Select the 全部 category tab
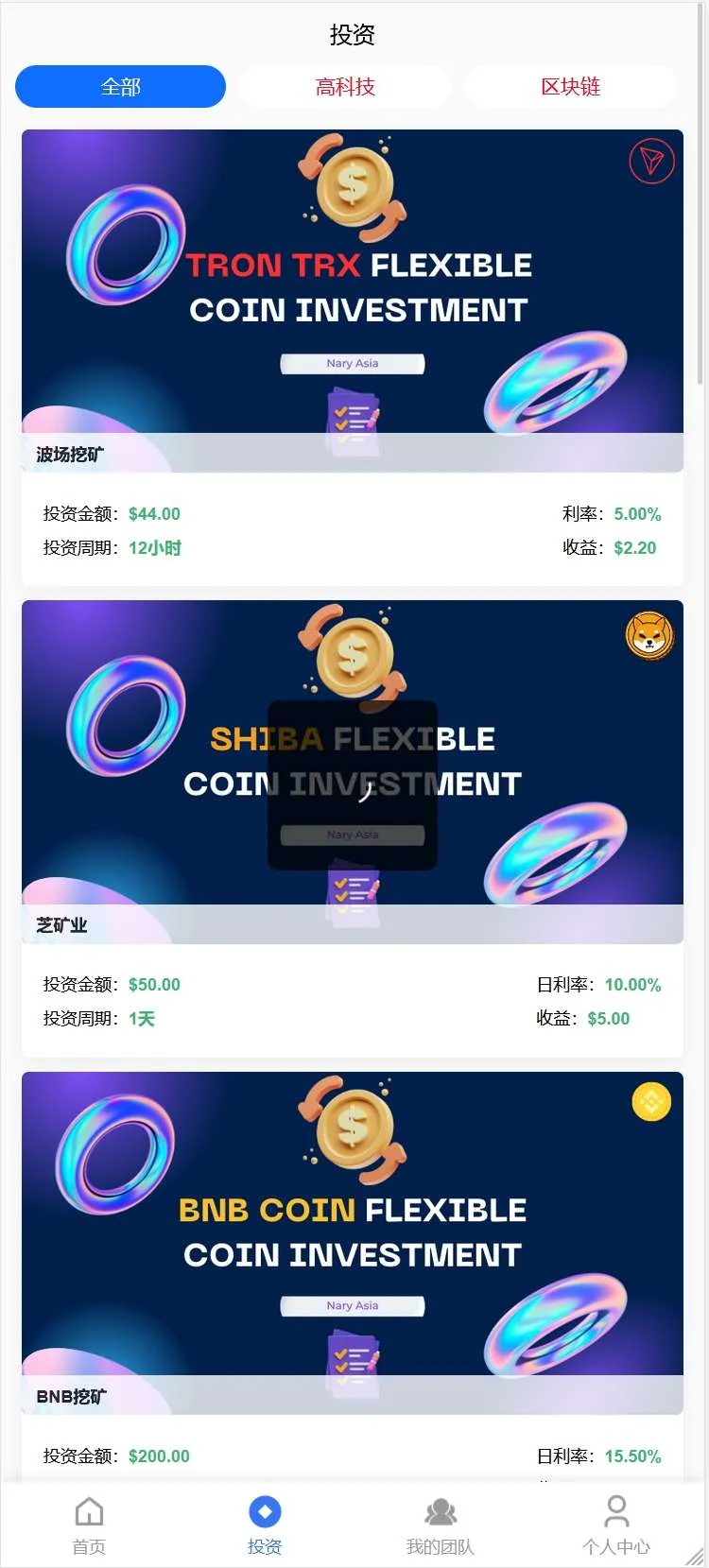This screenshot has height=1568, width=709. coord(120,87)
